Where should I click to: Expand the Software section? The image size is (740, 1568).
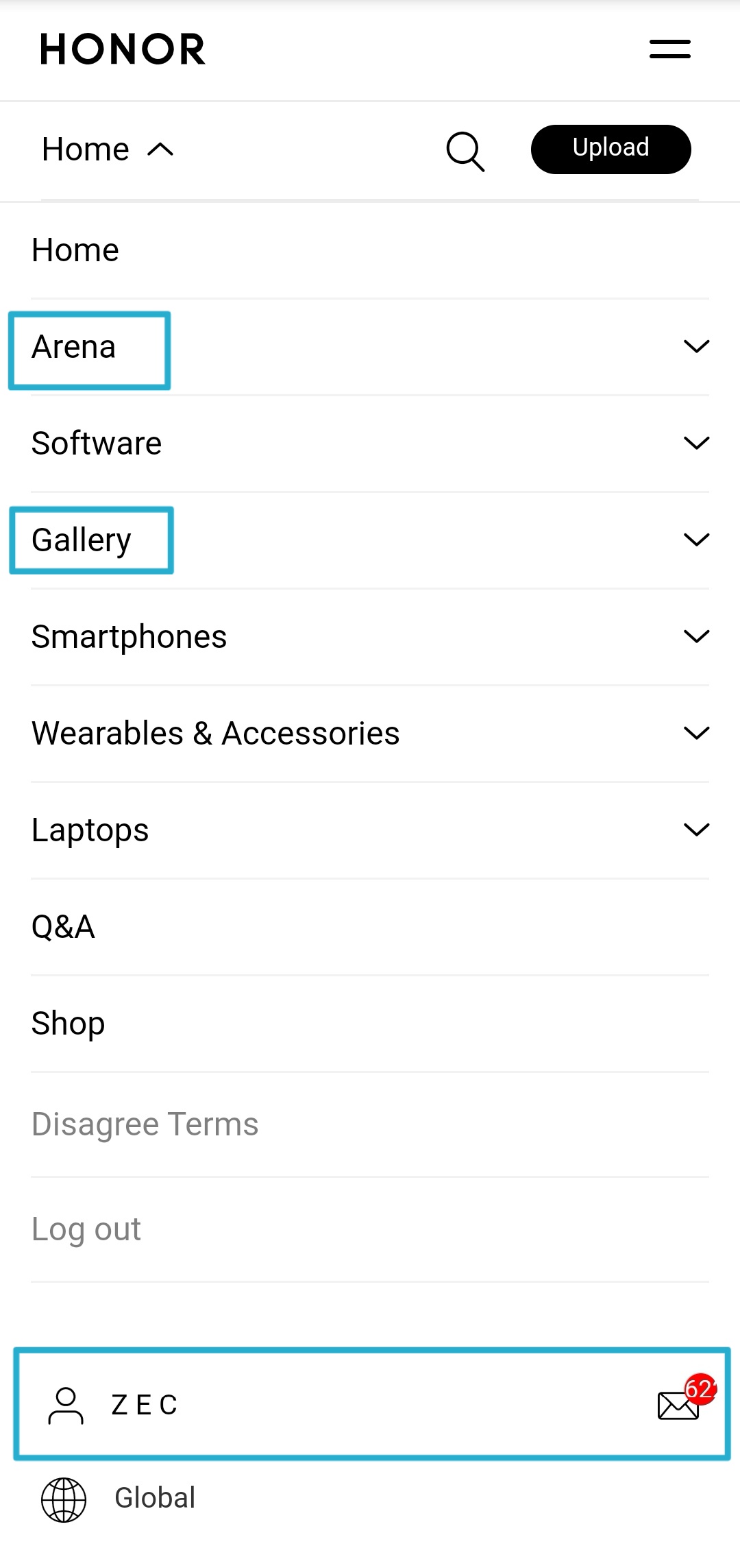point(696,444)
